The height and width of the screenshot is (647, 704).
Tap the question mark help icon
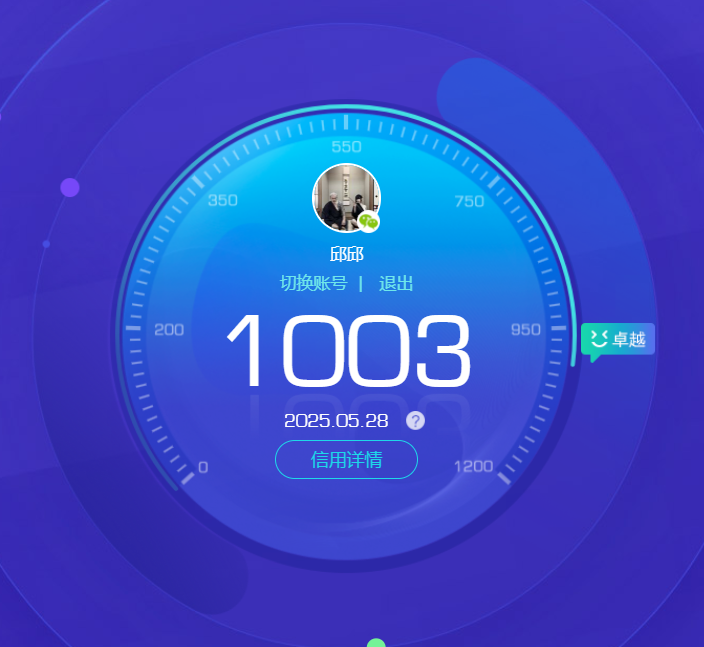point(415,421)
